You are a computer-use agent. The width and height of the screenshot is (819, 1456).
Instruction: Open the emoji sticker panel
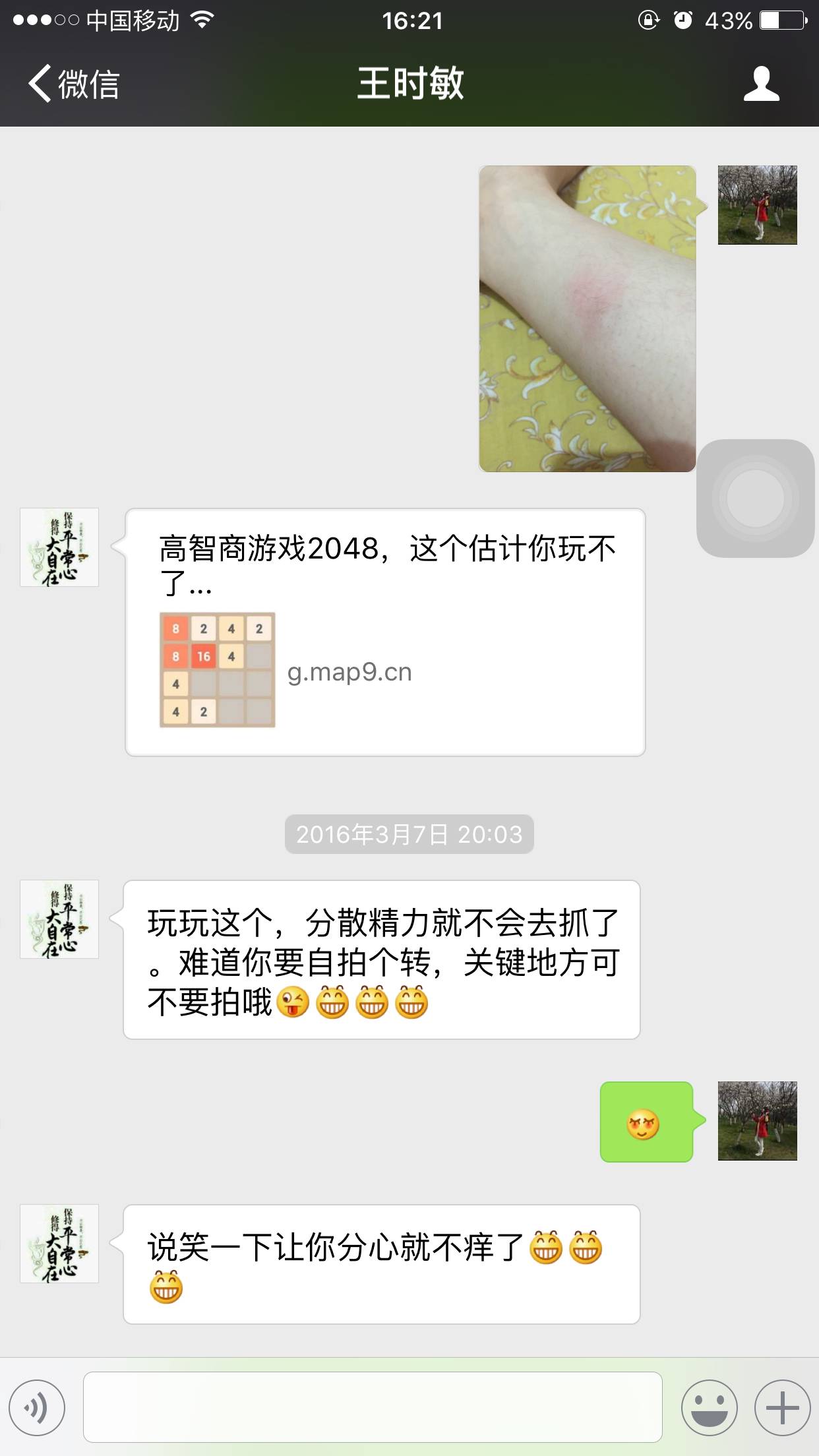coord(709,1408)
